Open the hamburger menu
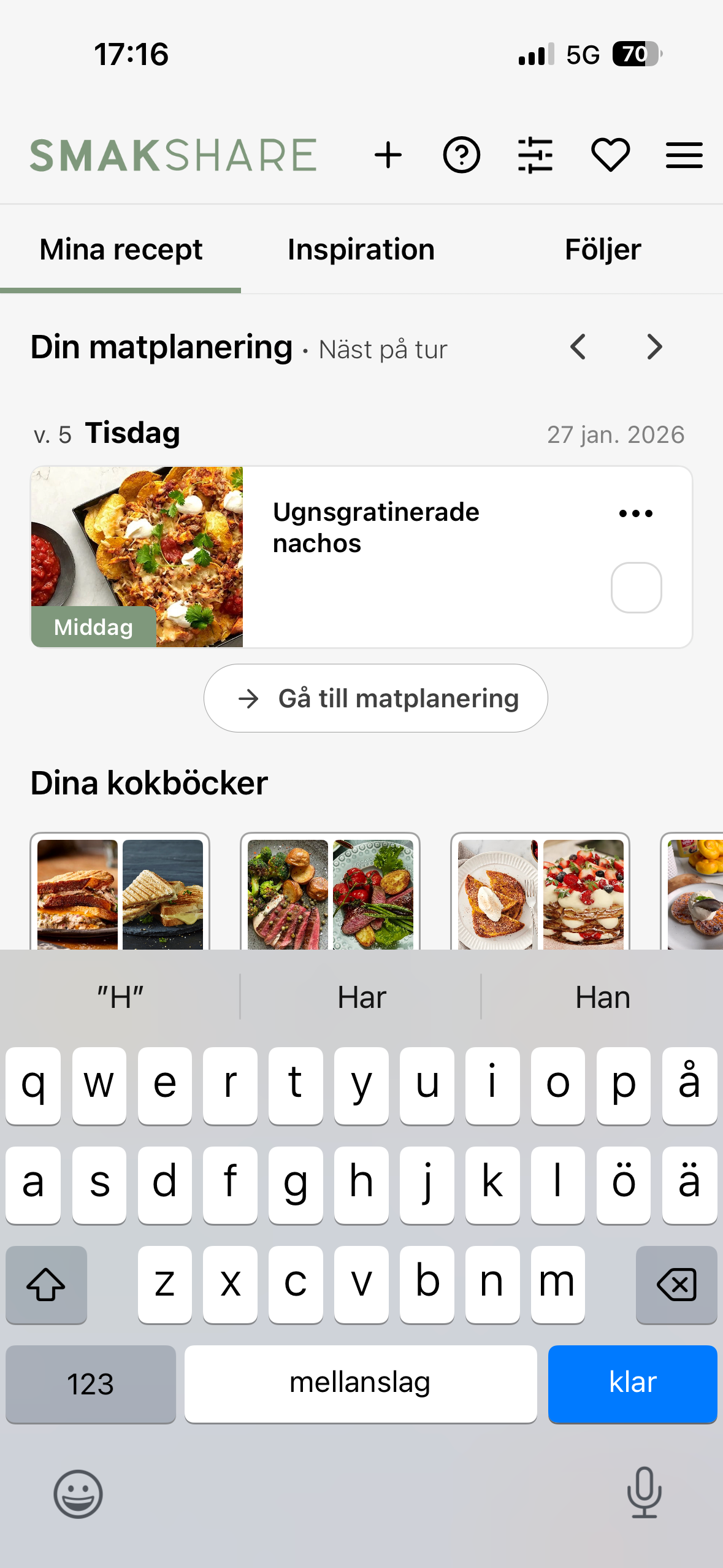The image size is (723, 1568). pos(684,155)
